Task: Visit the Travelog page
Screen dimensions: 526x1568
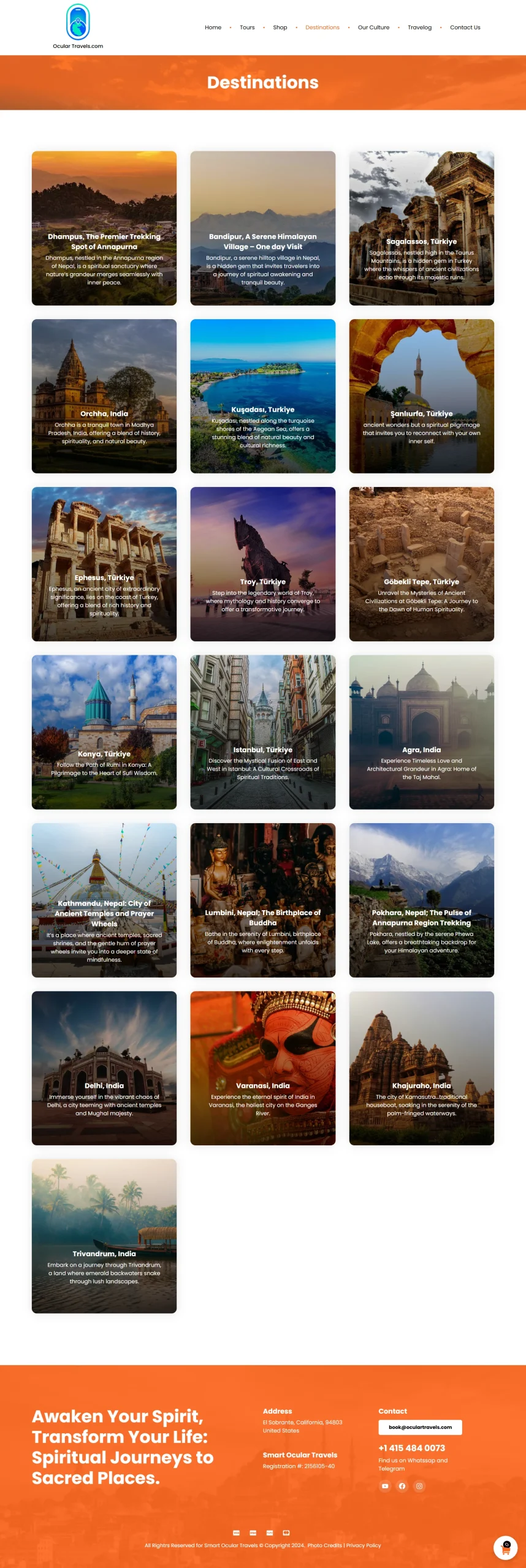Action: [x=419, y=28]
